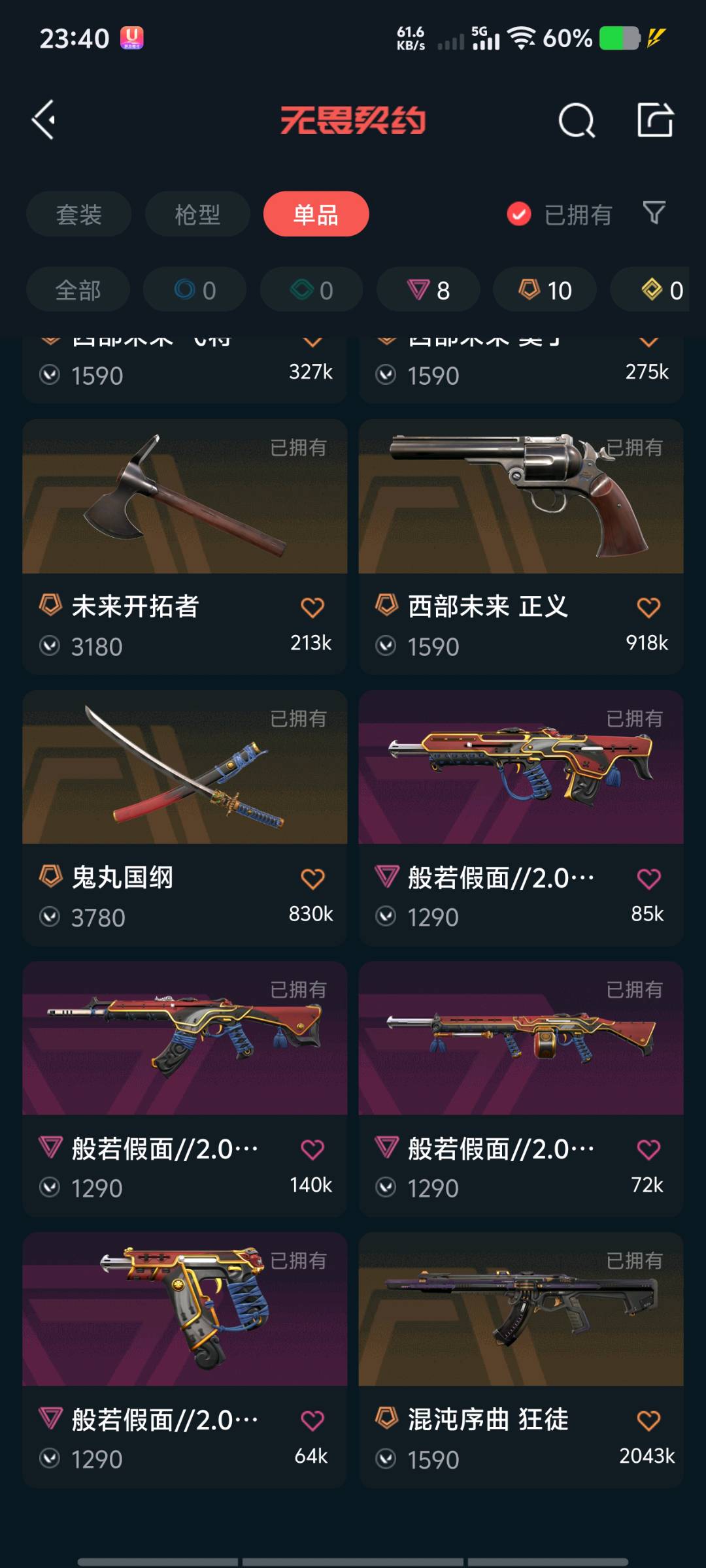The width and height of the screenshot is (706, 1568).
Task: Filter by the orange tier chip showing 10
Action: [x=545, y=289]
